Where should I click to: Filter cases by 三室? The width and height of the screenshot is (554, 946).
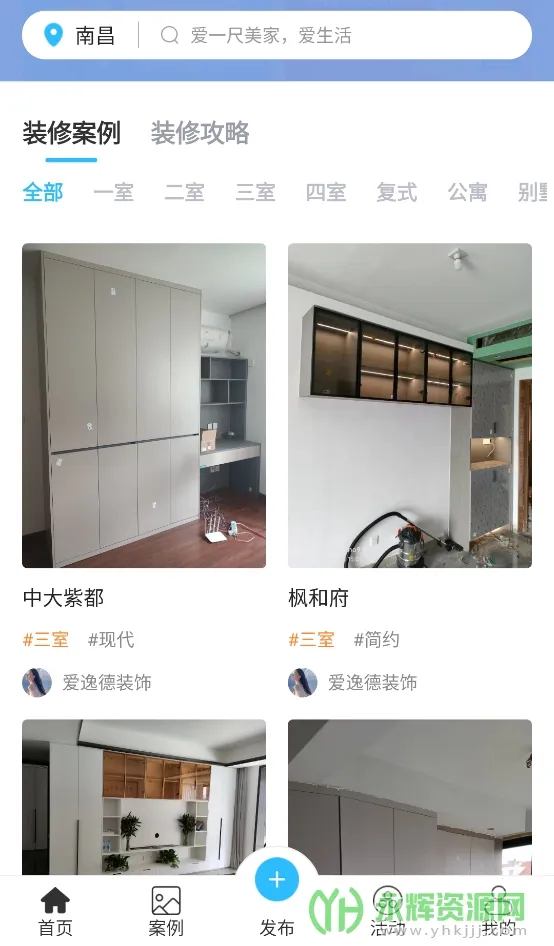tap(255, 192)
